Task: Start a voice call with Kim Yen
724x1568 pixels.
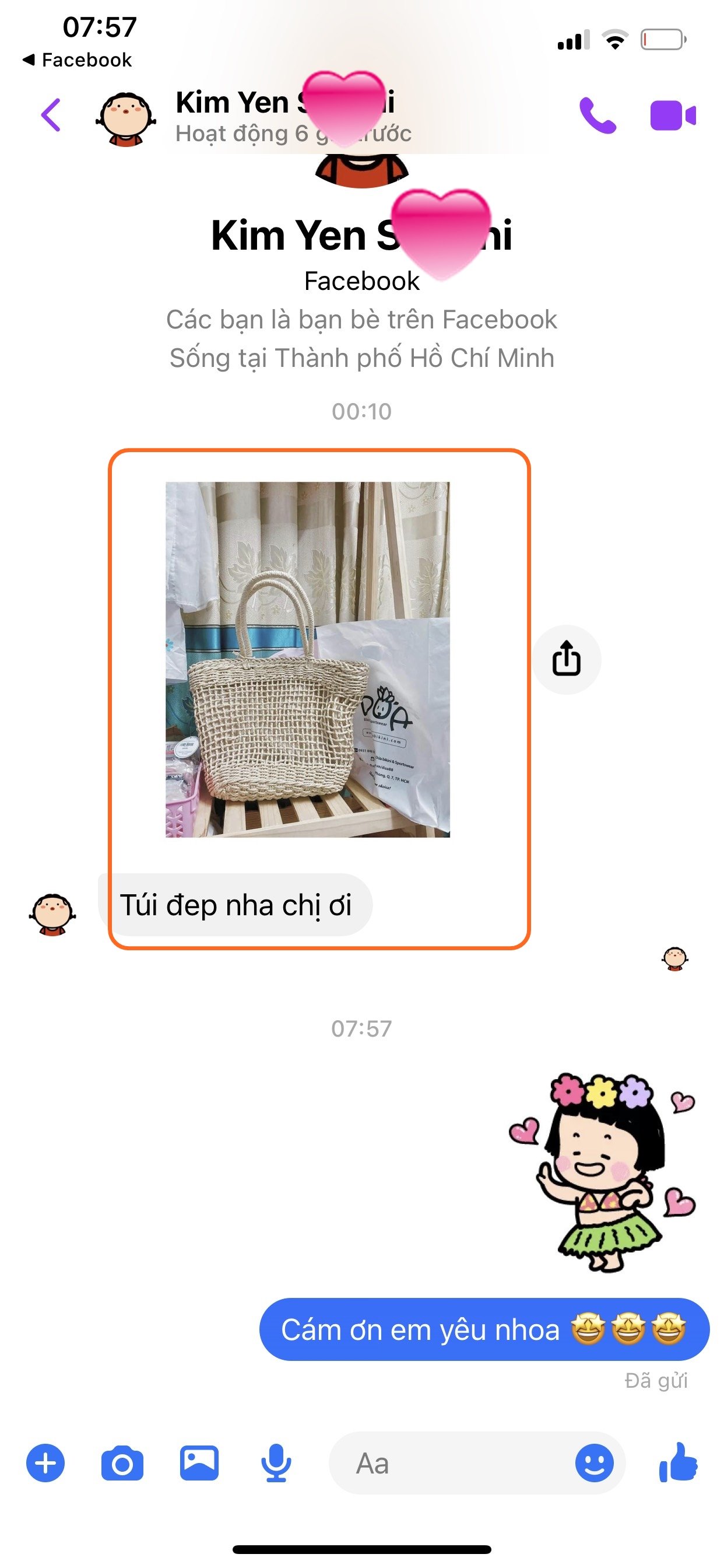Action: 597,115
